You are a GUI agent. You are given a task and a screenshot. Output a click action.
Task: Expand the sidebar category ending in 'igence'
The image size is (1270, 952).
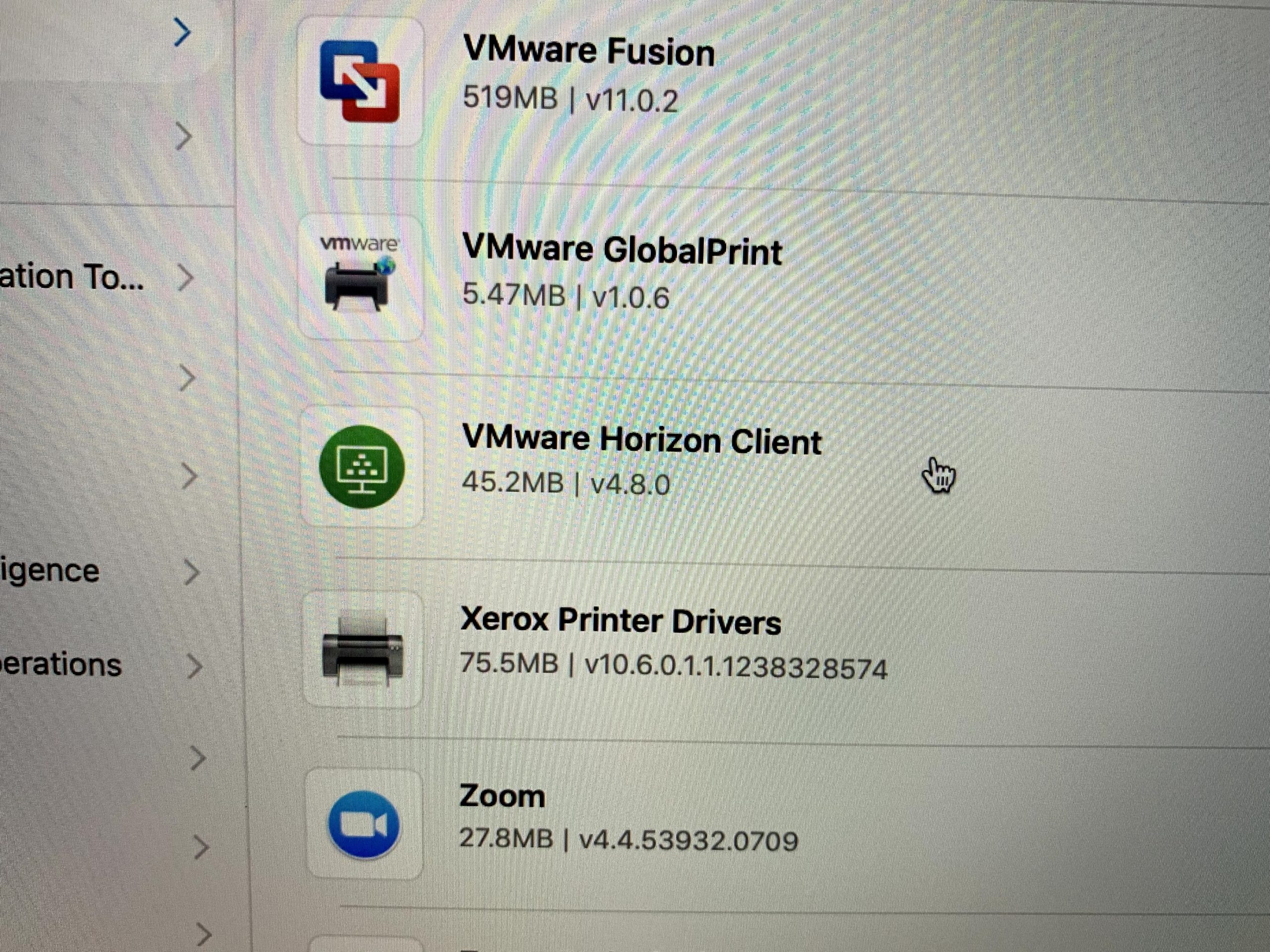pos(192,572)
